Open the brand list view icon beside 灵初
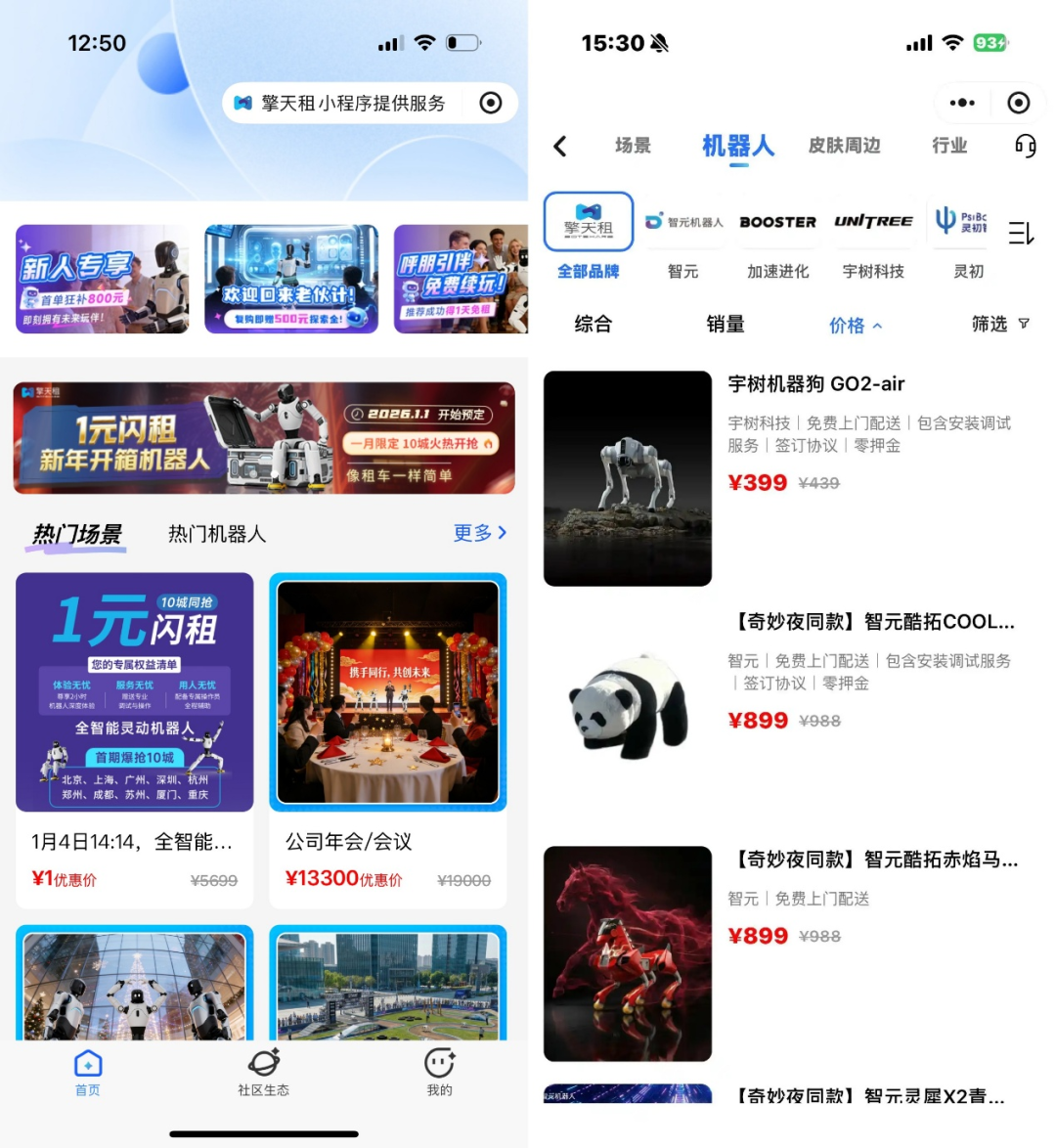 coord(1019,232)
